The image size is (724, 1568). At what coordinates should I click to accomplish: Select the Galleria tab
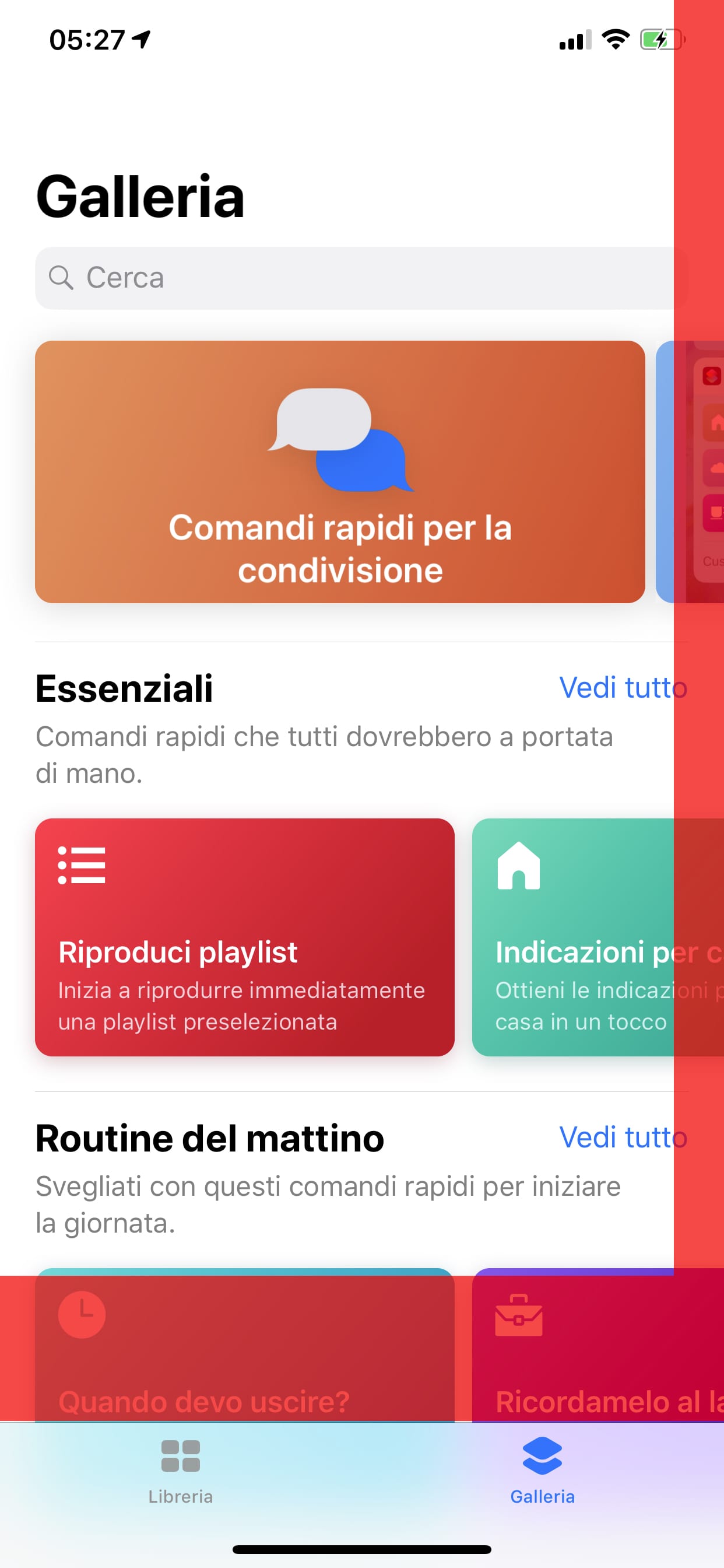point(542,1471)
